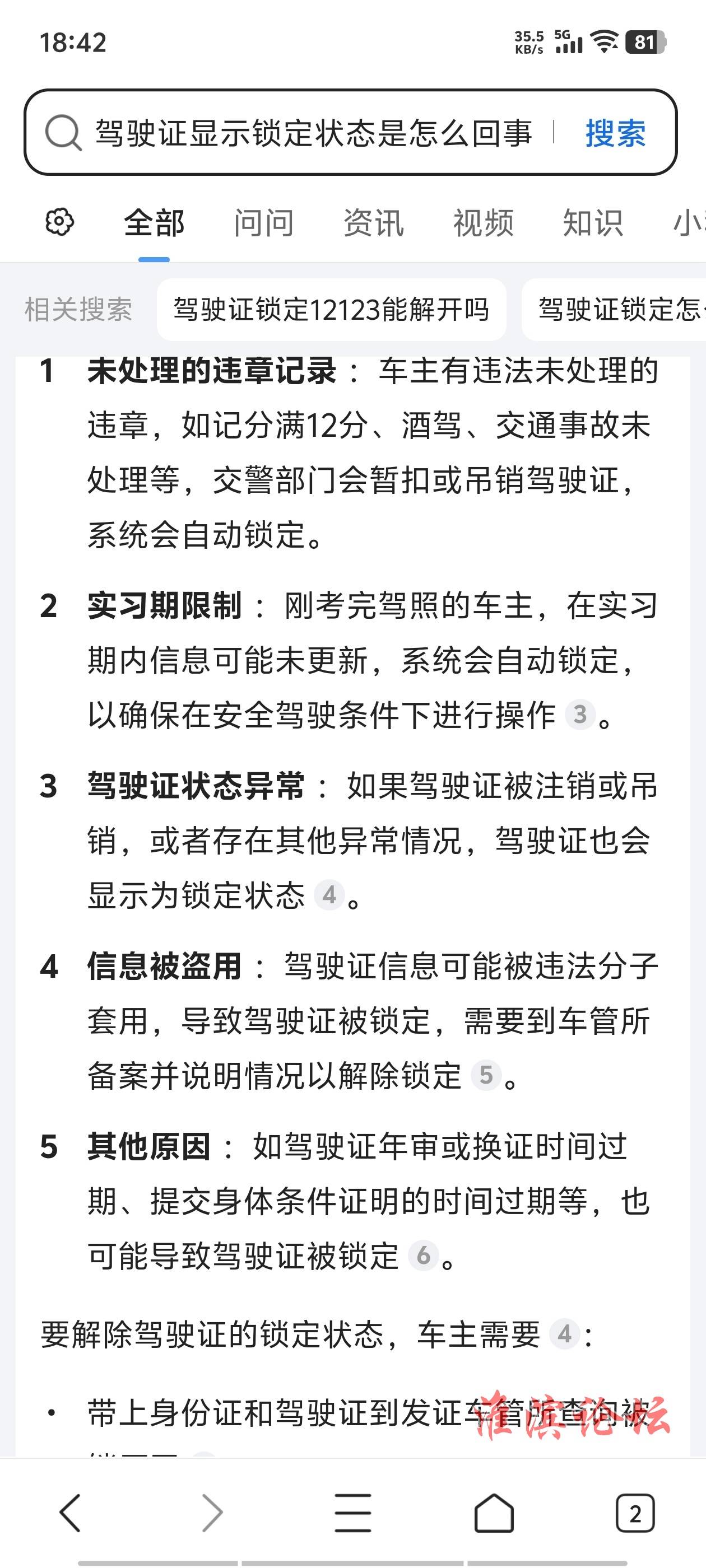
Task: Switch to the 问问 tab
Action: 263,223
